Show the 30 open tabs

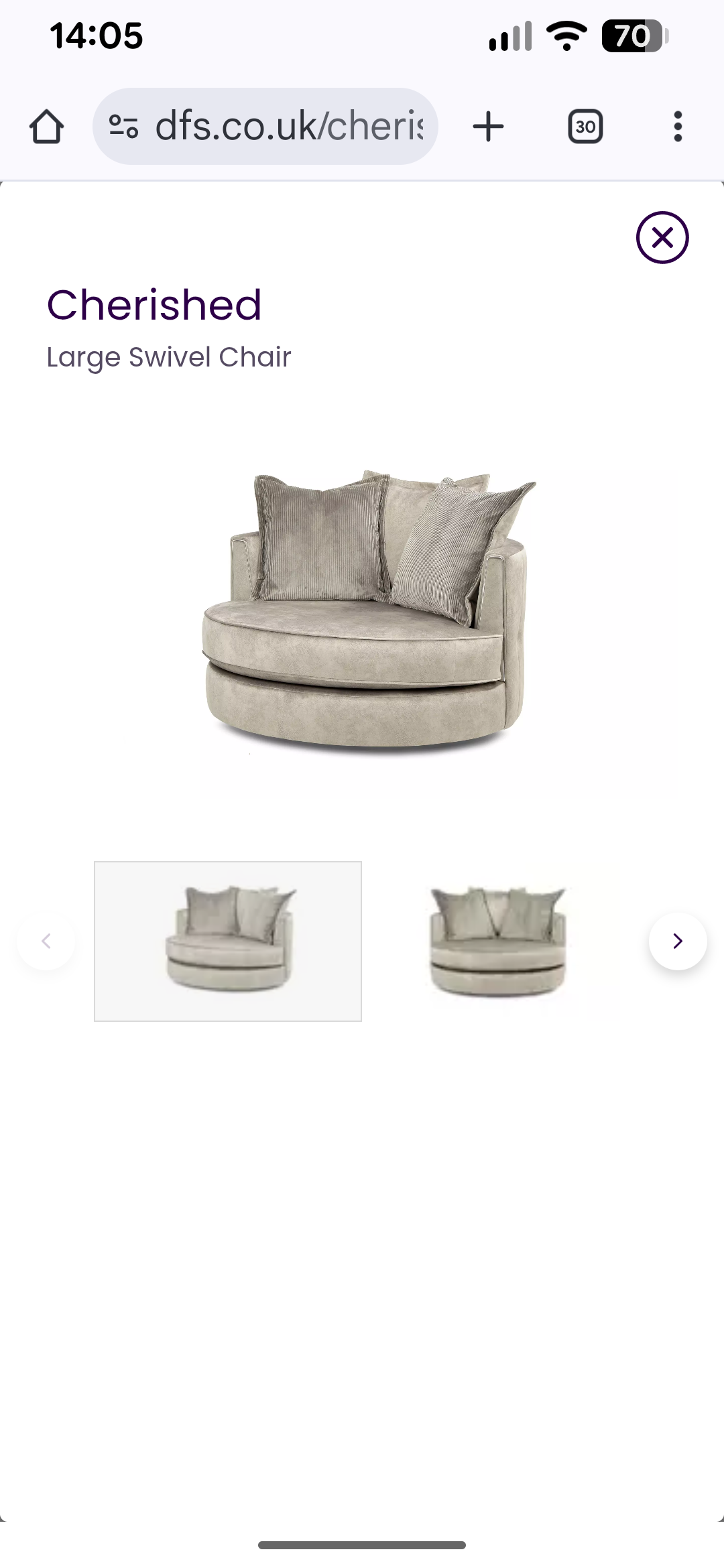(585, 127)
